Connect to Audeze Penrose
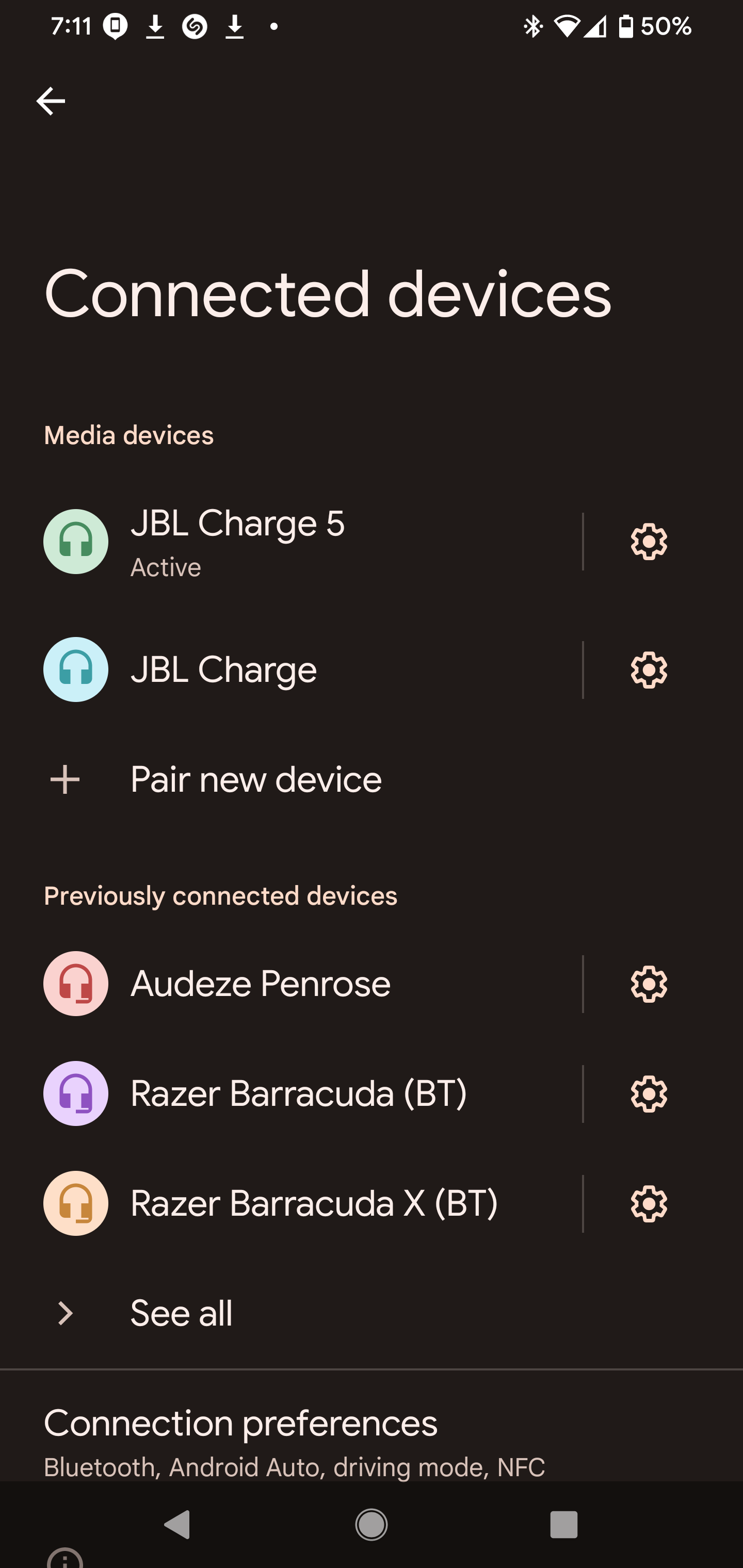This screenshot has width=743, height=1568. point(291,984)
